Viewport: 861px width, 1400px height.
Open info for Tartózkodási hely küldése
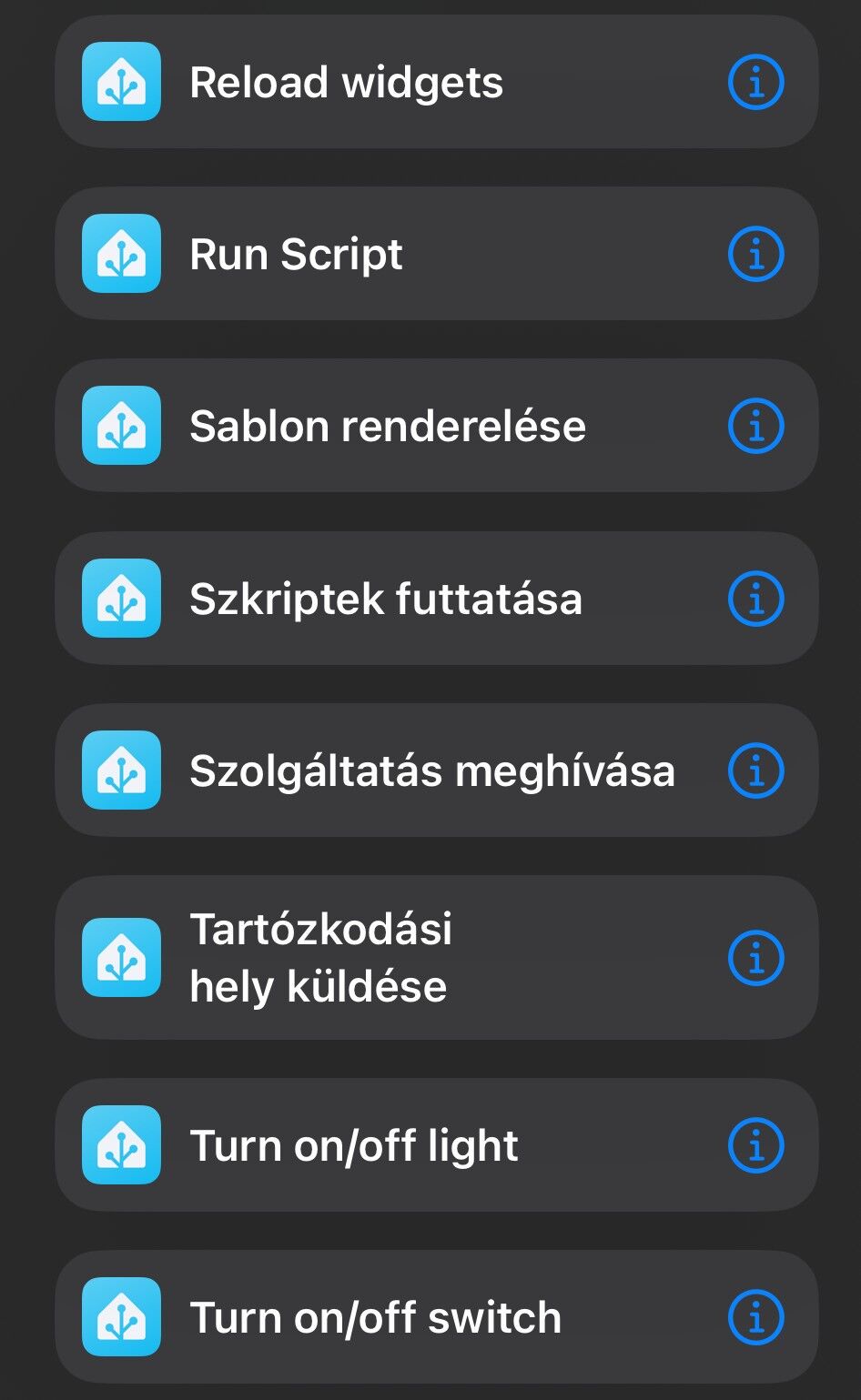pos(755,958)
